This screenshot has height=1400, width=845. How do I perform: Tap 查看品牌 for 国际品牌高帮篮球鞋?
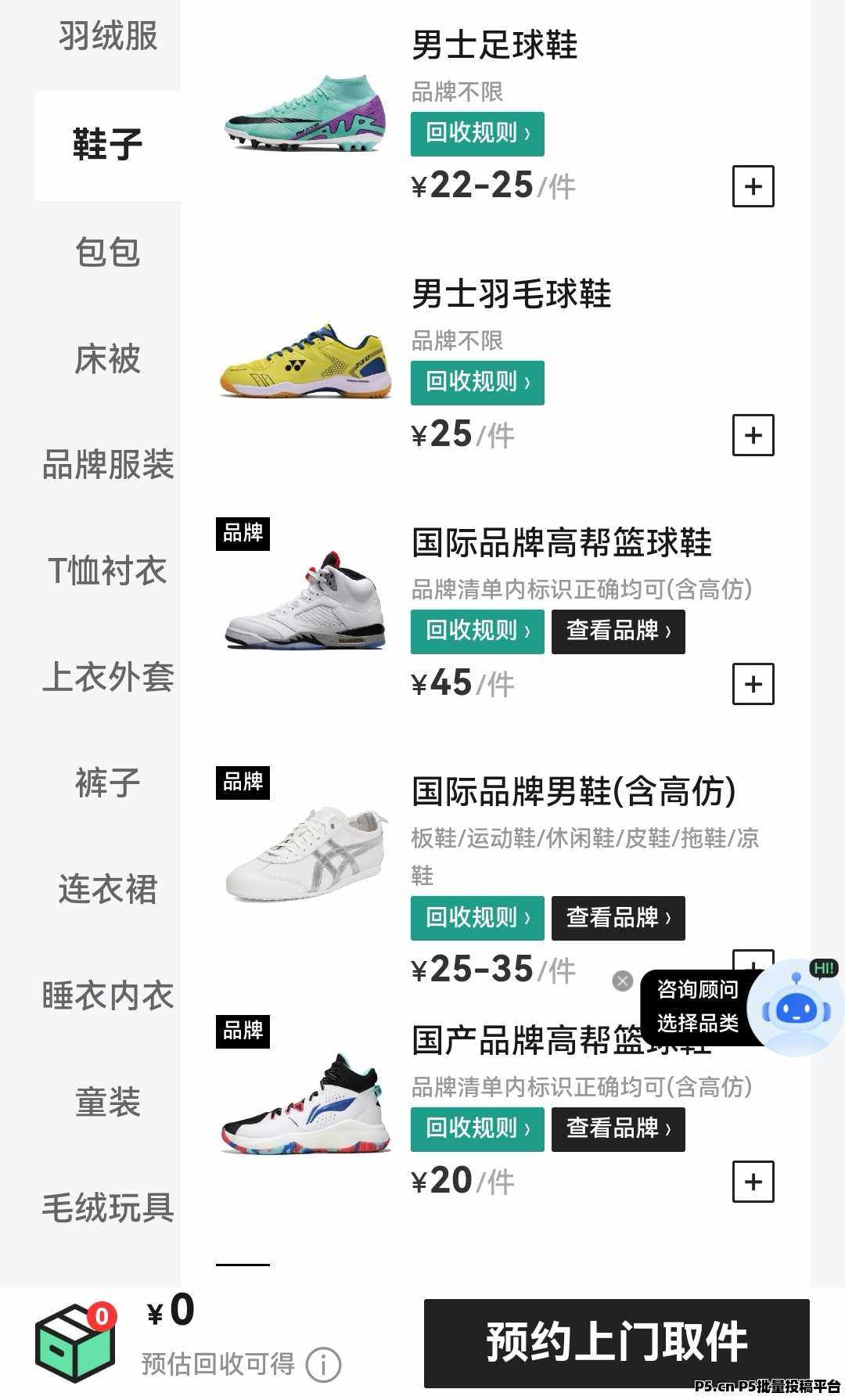coord(618,632)
